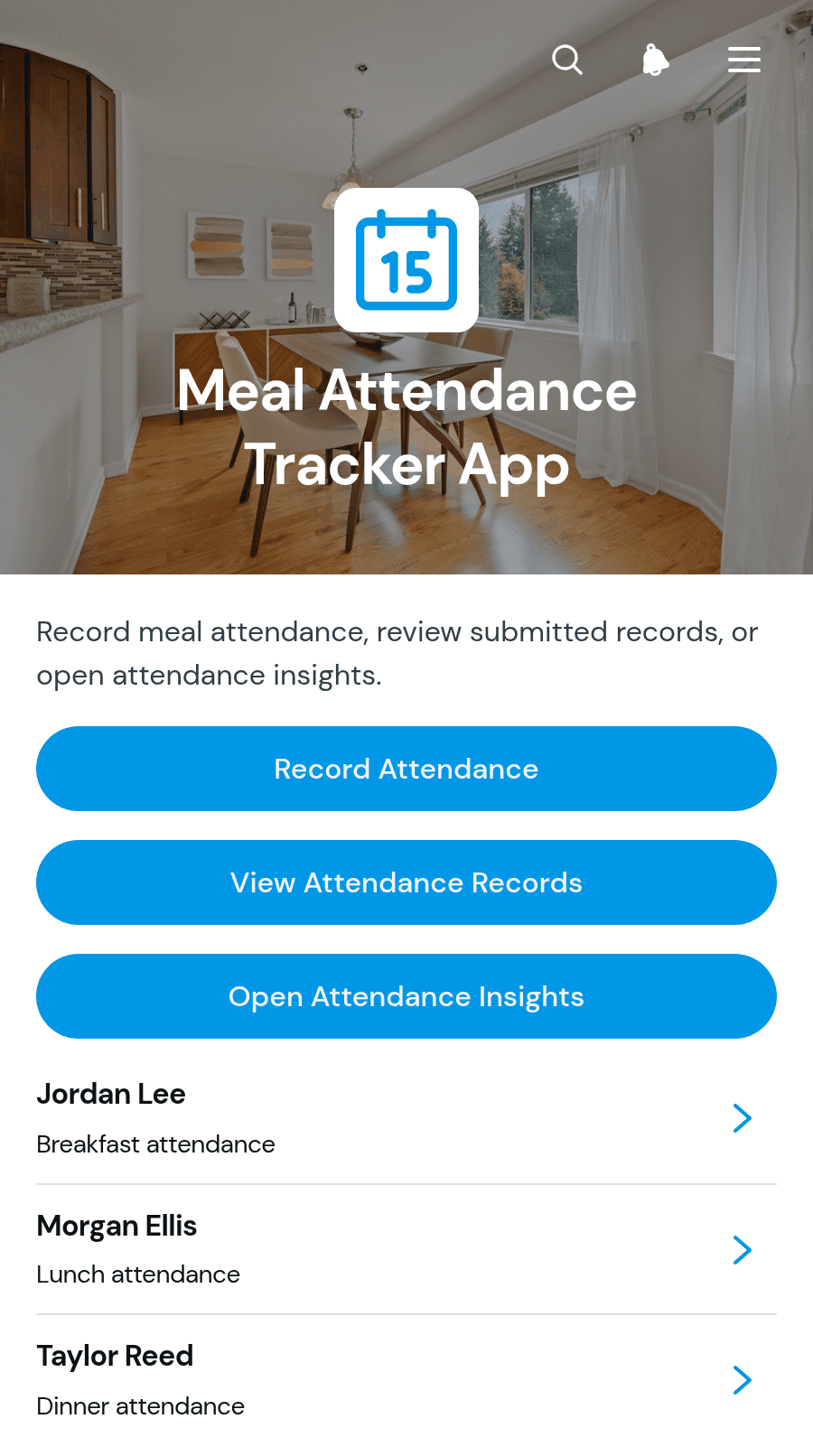This screenshot has width=813, height=1456.
Task: Open Taylor Reed's dinner attendance
Action: click(x=406, y=1380)
